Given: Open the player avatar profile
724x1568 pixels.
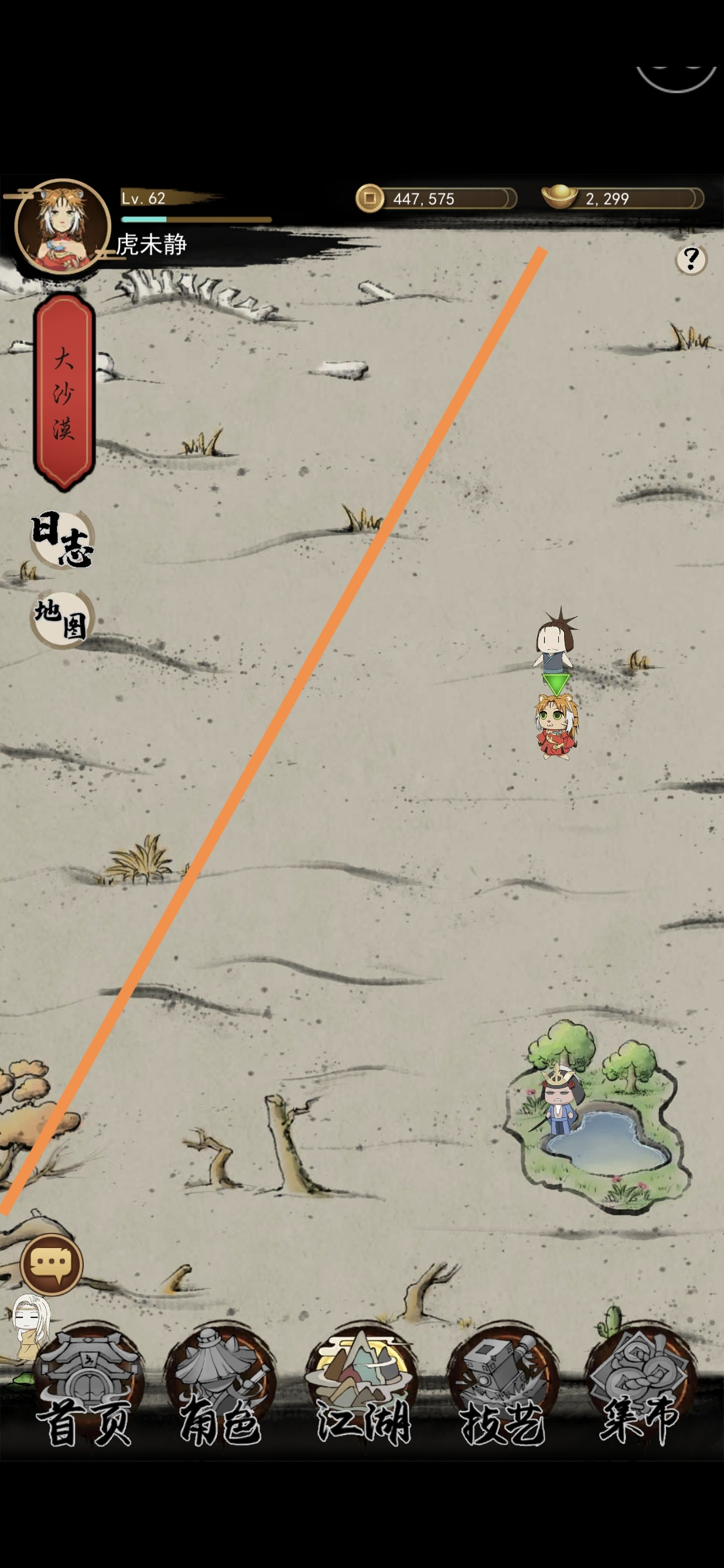Looking at the screenshot, I should 63,226.
